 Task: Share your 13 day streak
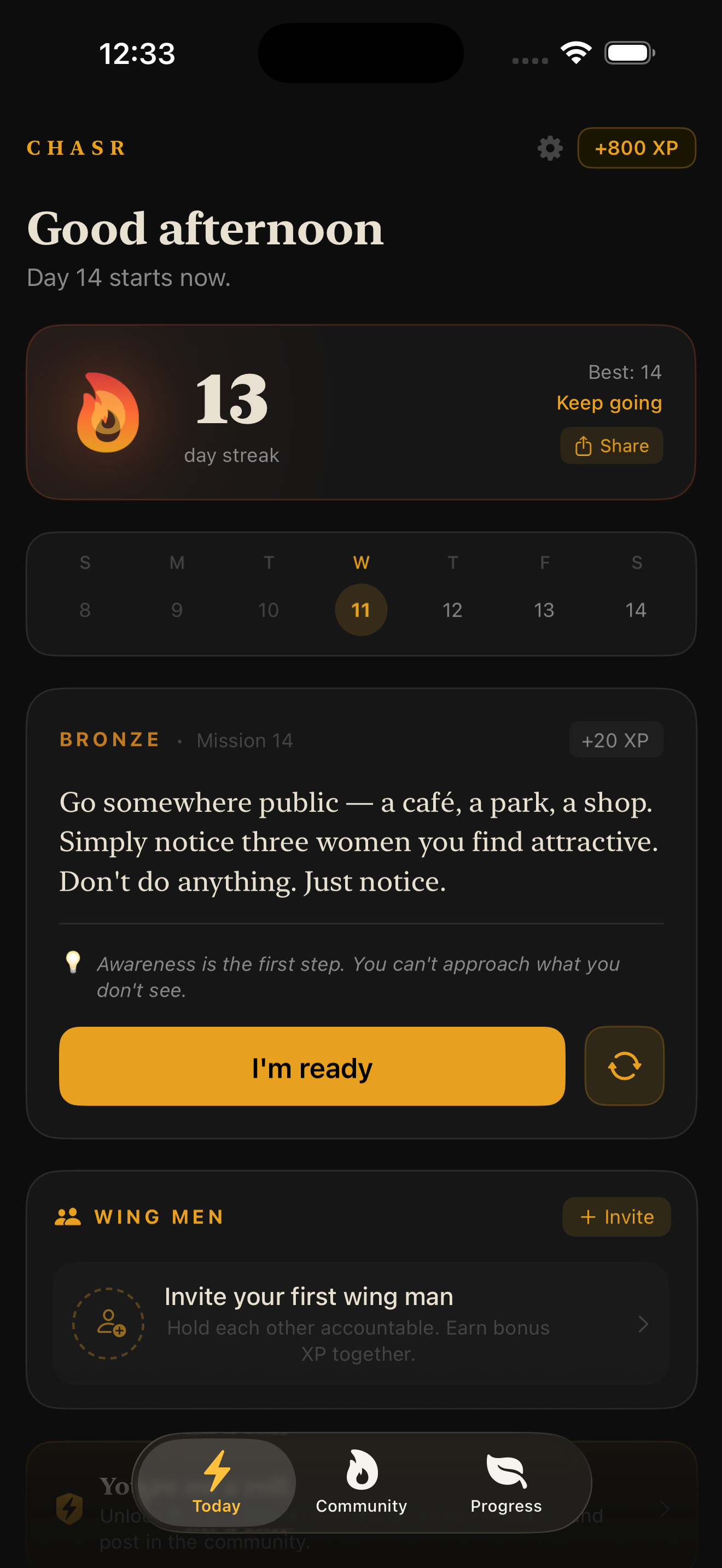click(611, 446)
